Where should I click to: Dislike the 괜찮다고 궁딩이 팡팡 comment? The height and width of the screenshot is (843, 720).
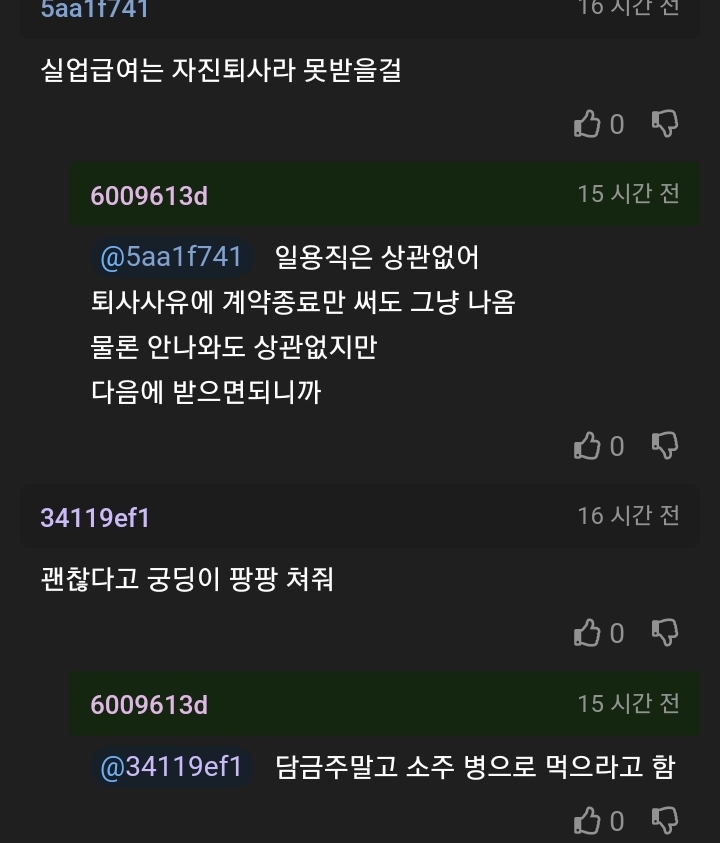[665, 633]
